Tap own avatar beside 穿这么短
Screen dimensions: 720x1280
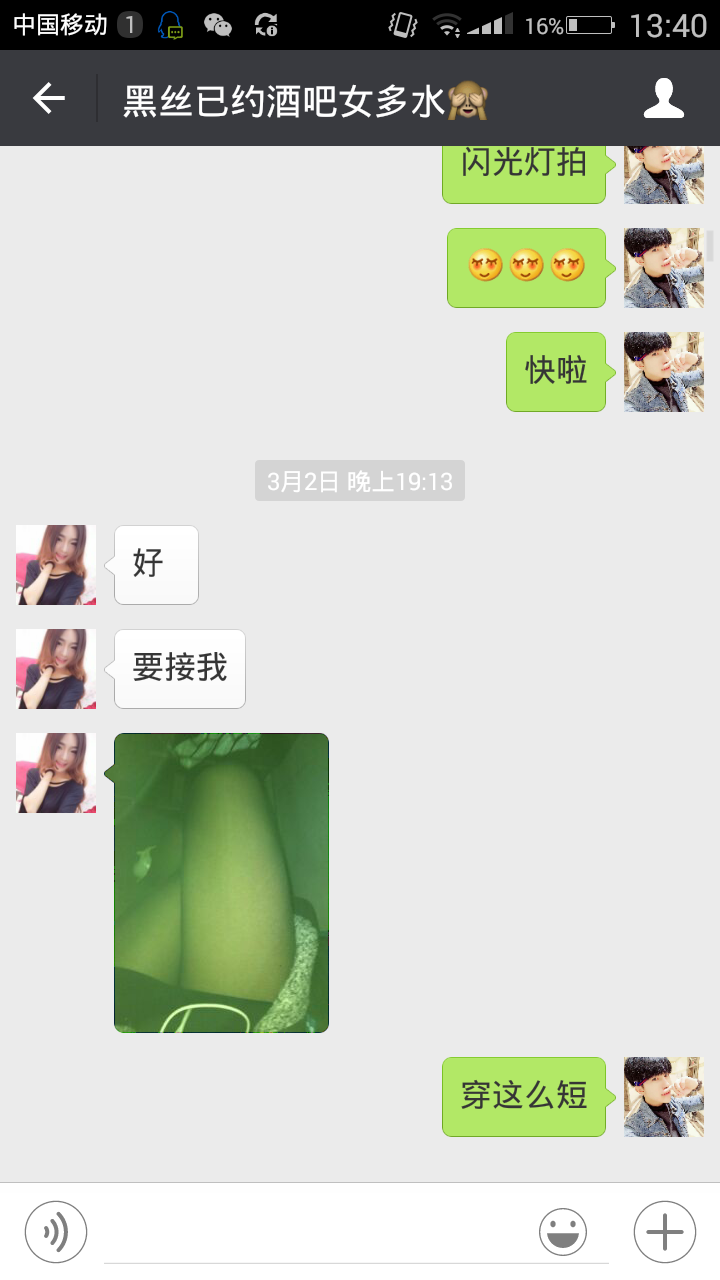tap(664, 1097)
